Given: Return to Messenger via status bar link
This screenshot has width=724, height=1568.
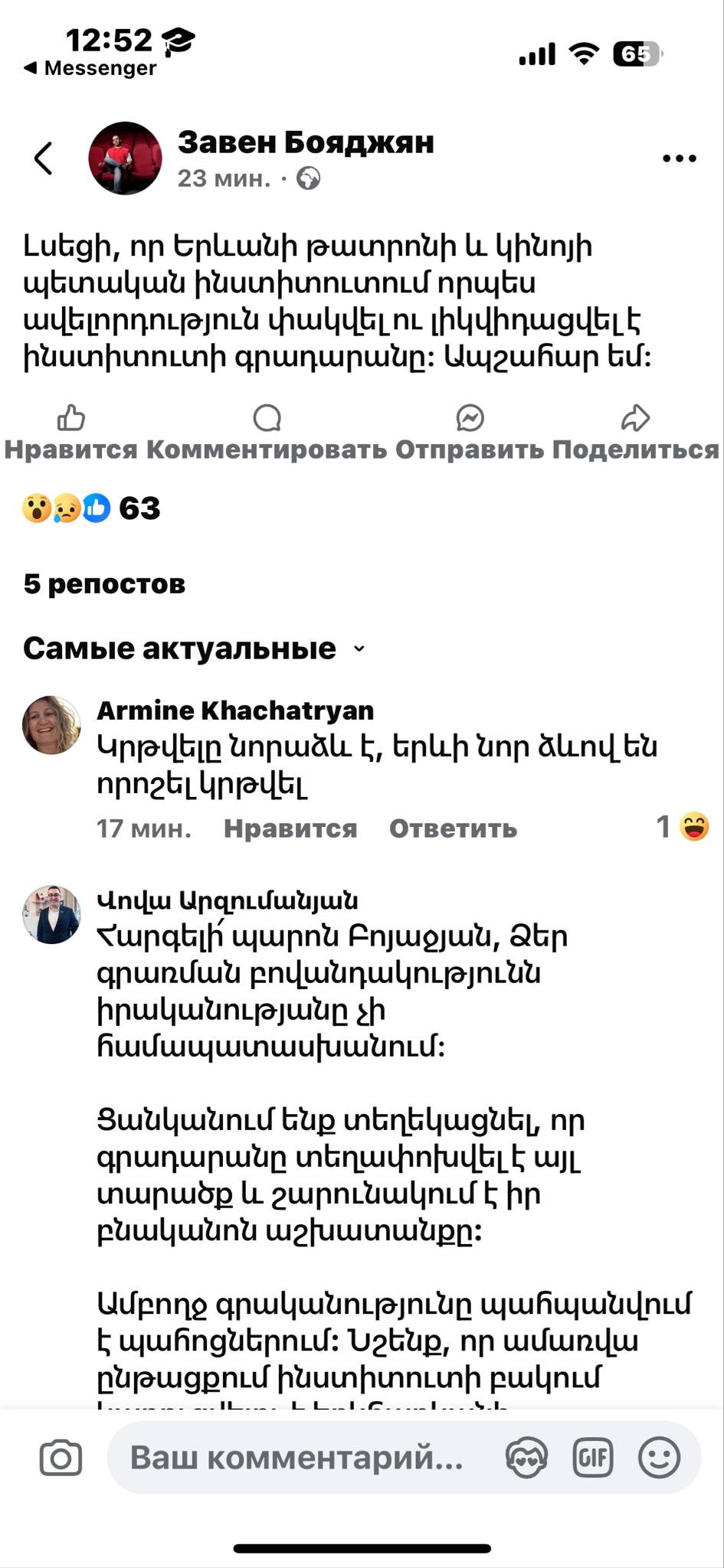Looking at the screenshot, I should point(90,68).
